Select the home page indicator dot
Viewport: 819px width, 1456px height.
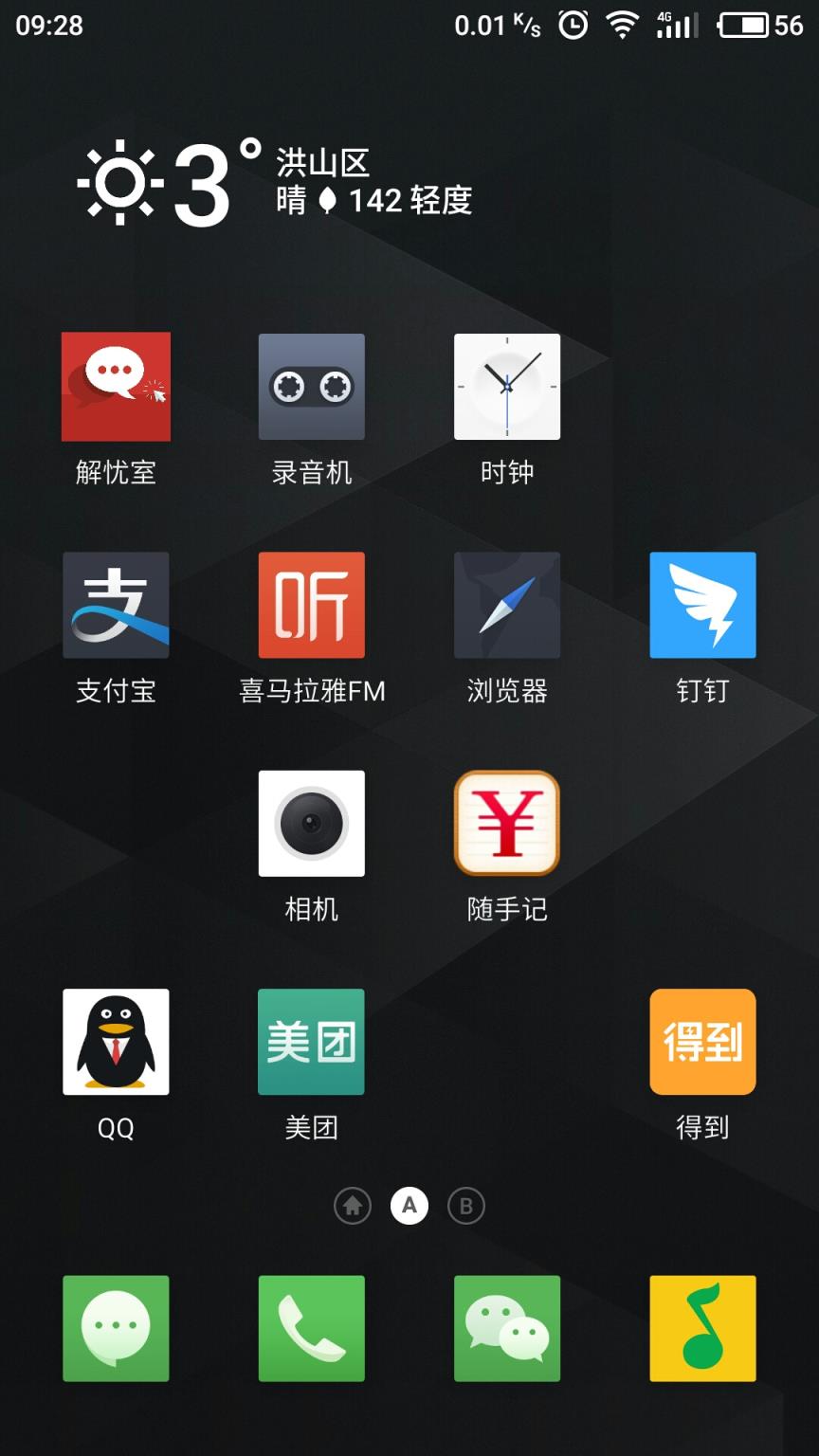pyautogui.click(x=352, y=1206)
